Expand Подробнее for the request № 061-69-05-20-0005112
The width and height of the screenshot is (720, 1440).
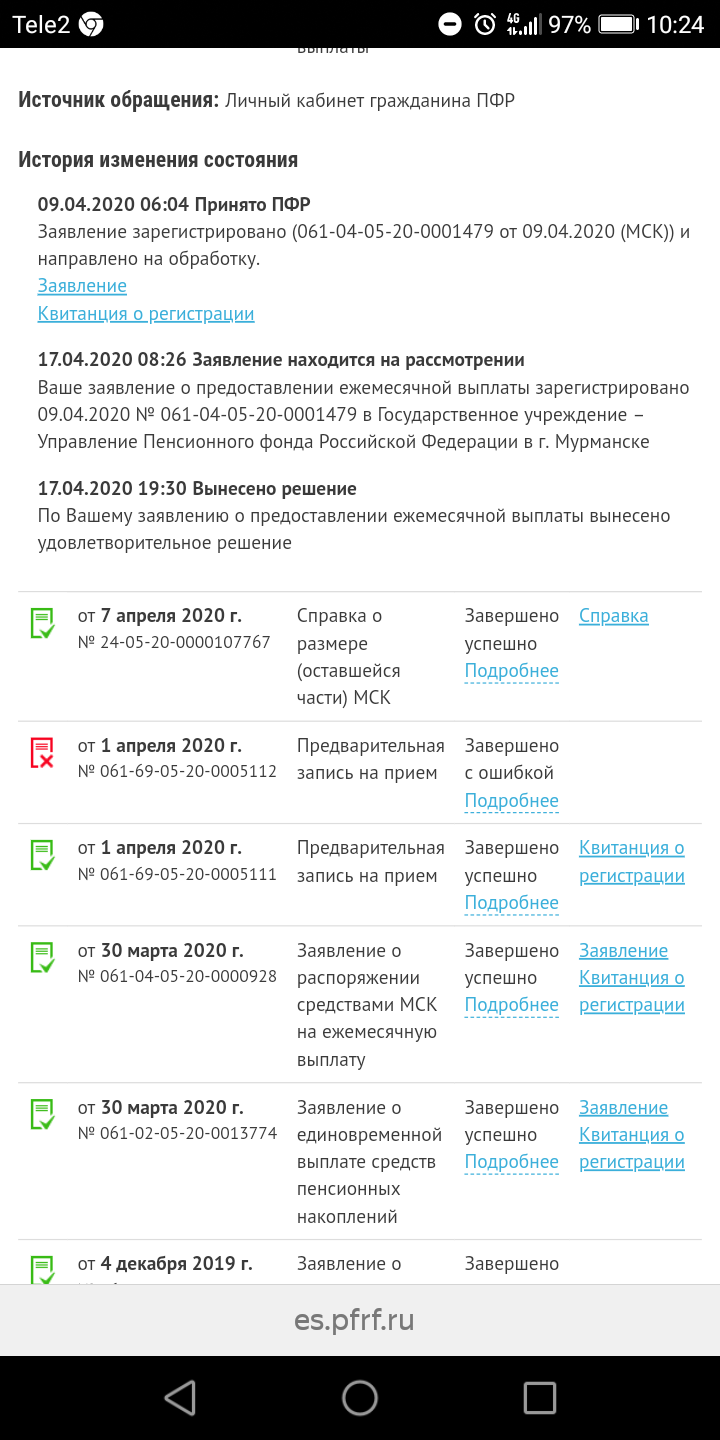click(511, 801)
